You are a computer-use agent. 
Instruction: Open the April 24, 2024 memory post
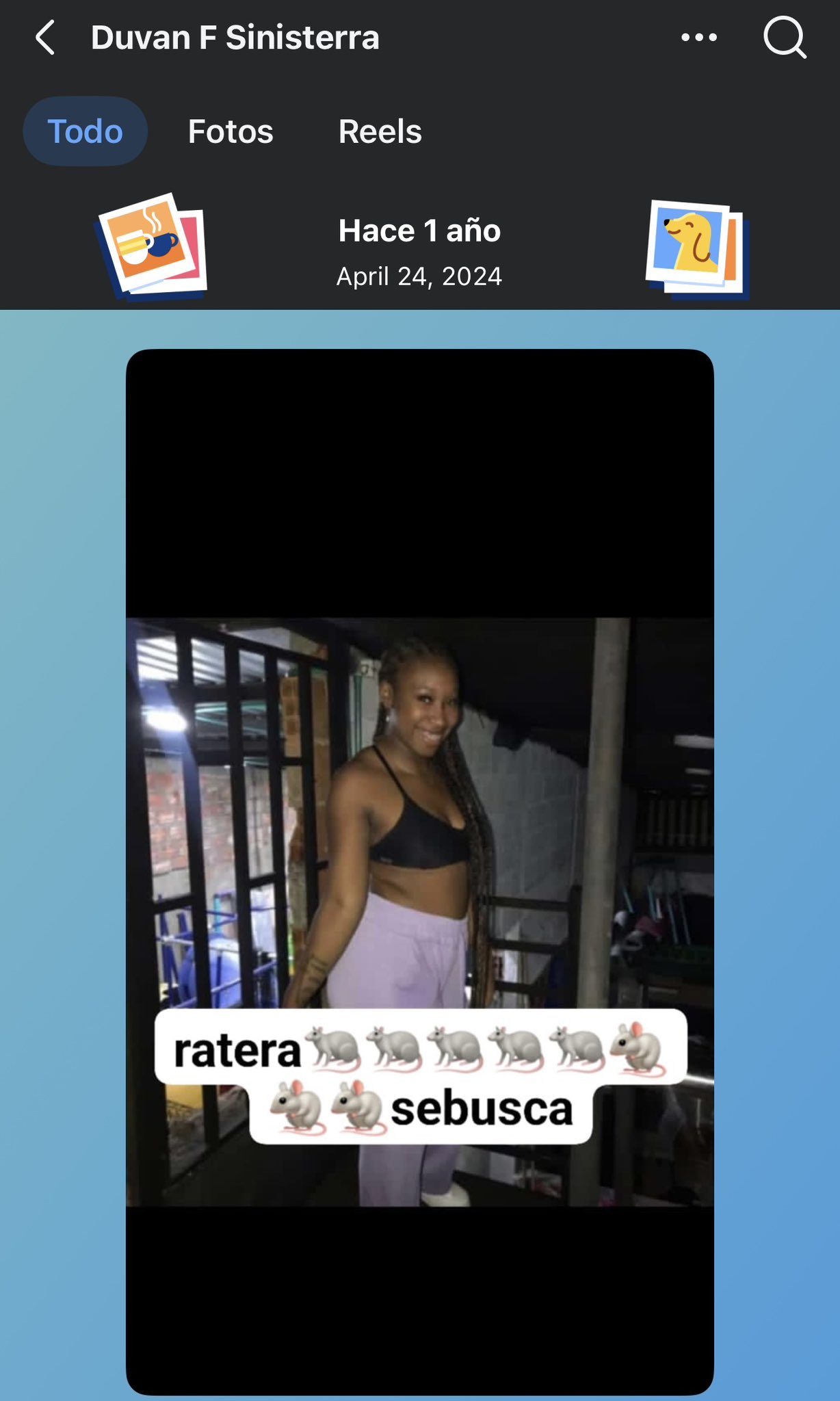[419, 872]
